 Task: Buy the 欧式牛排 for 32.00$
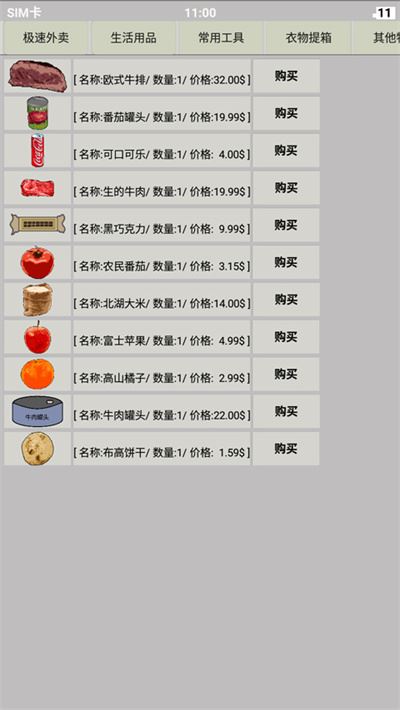coord(286,76)
